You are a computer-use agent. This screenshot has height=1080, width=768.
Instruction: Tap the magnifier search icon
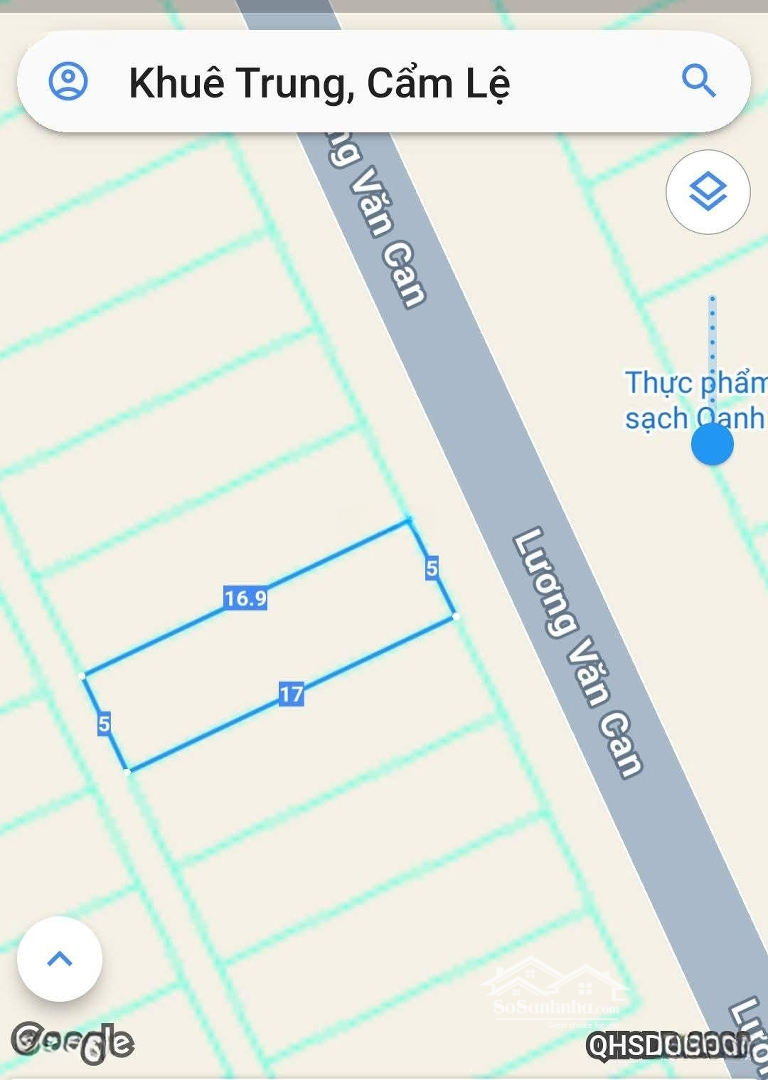[x=698, y=81]
